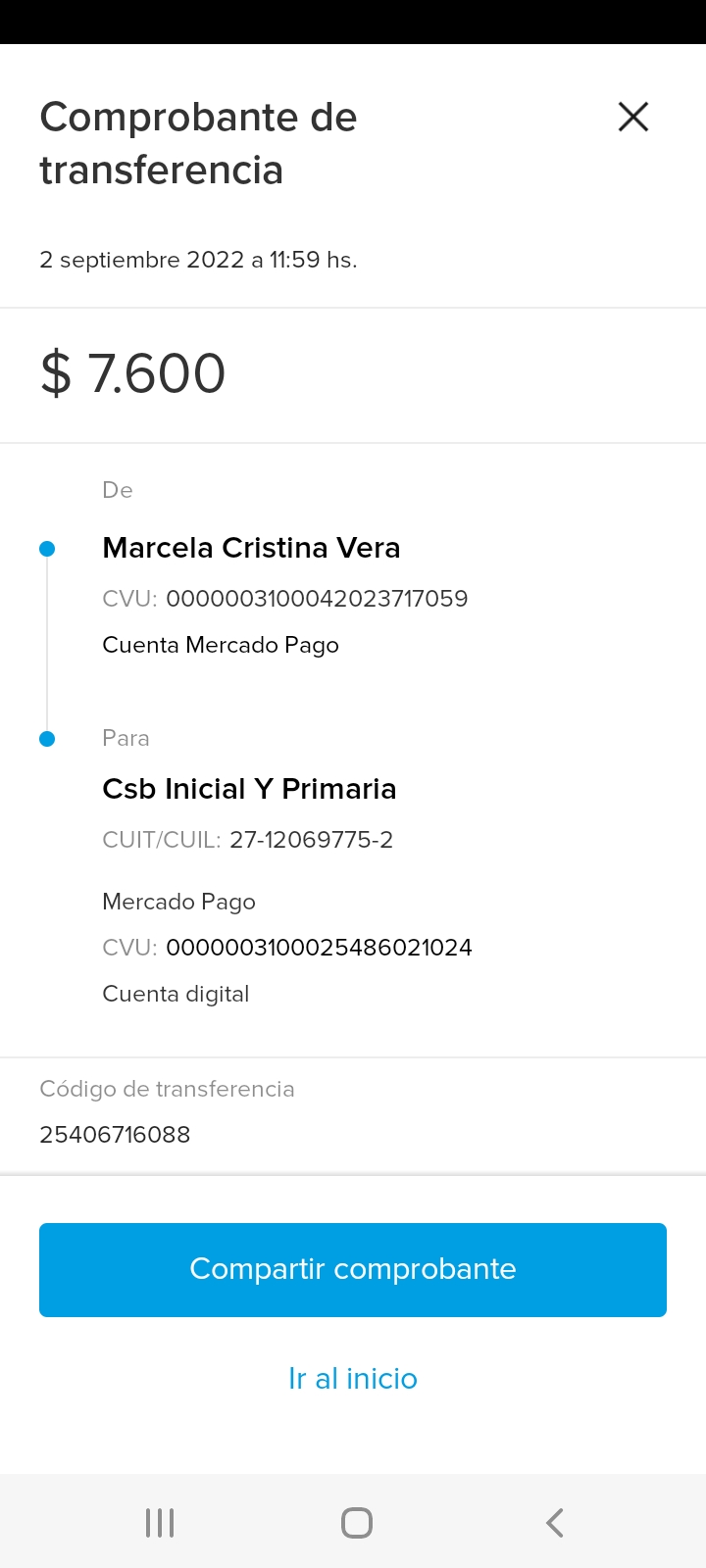
Task: Go to Ir al inicio
Action: coord(353,1379)
